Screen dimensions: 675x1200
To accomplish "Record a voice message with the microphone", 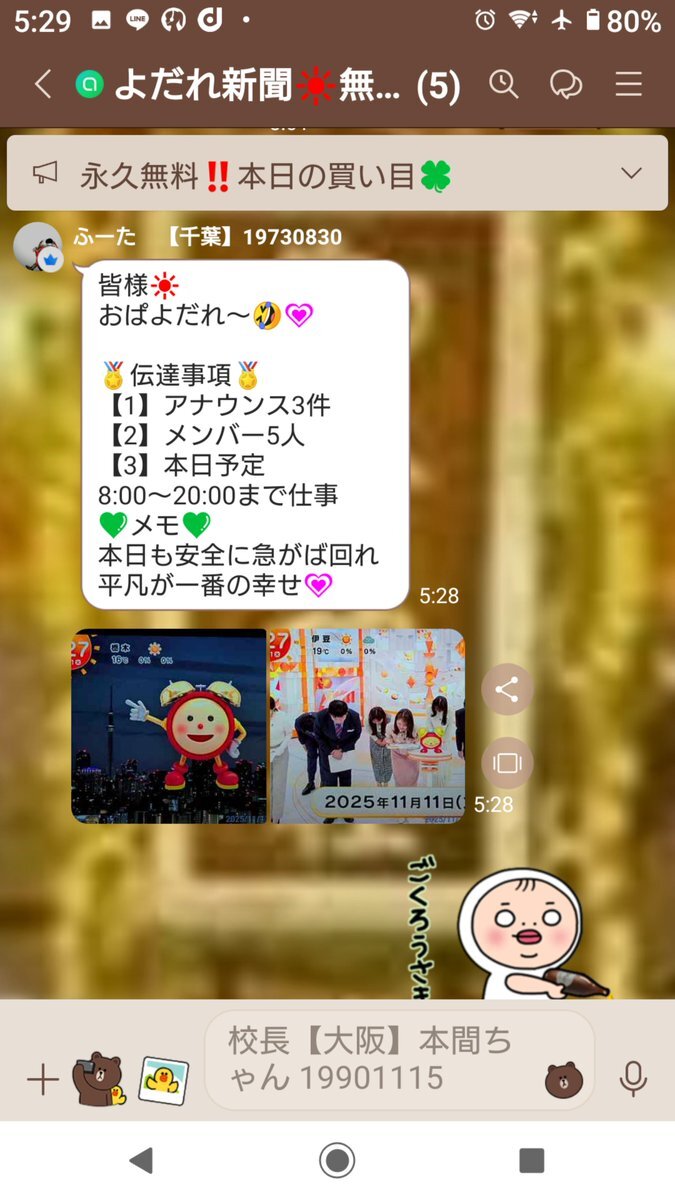I will pos(632,1080).
